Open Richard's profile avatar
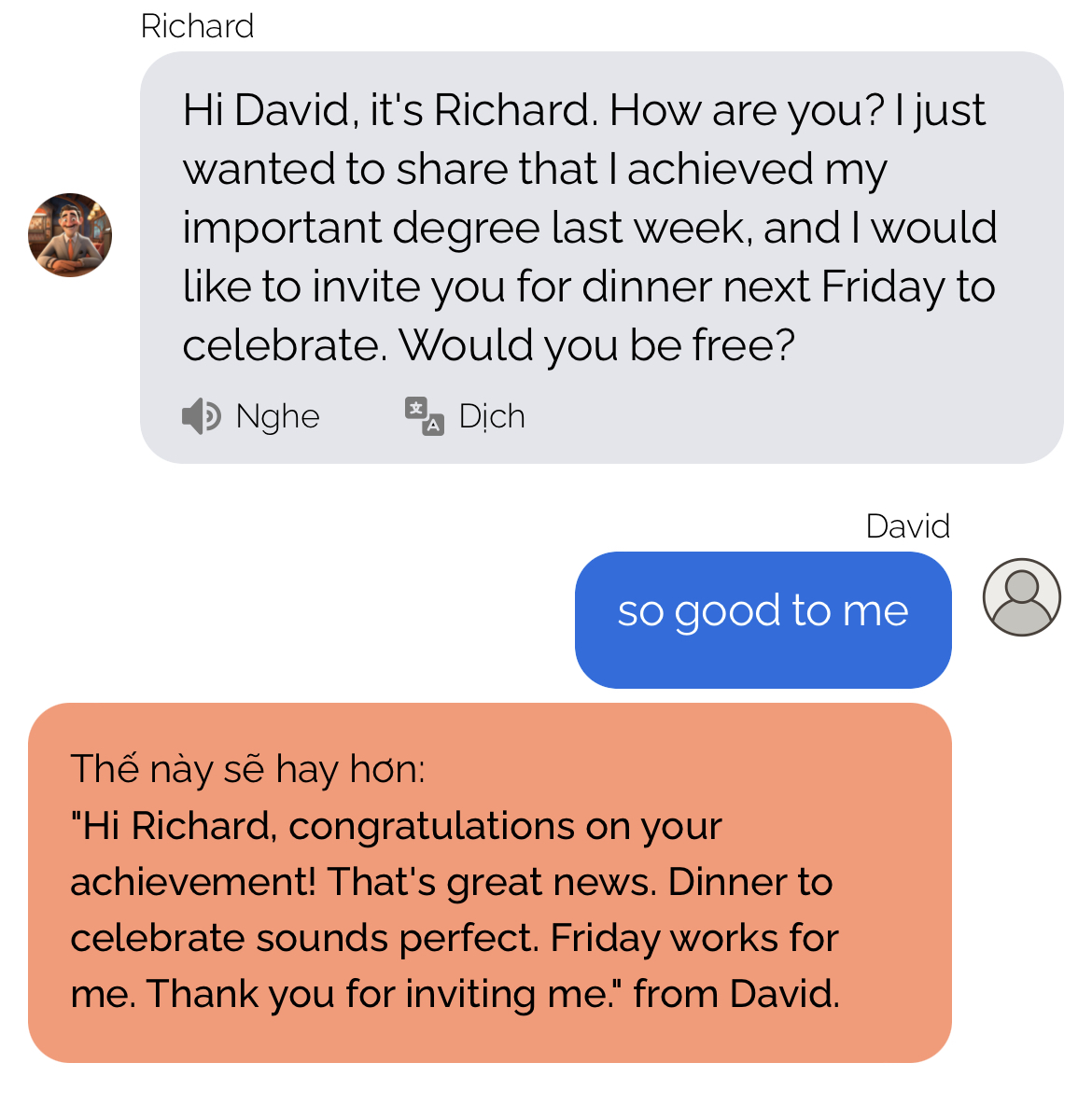The width and height of the screenshot is (1092, 1105). point(70,235)
